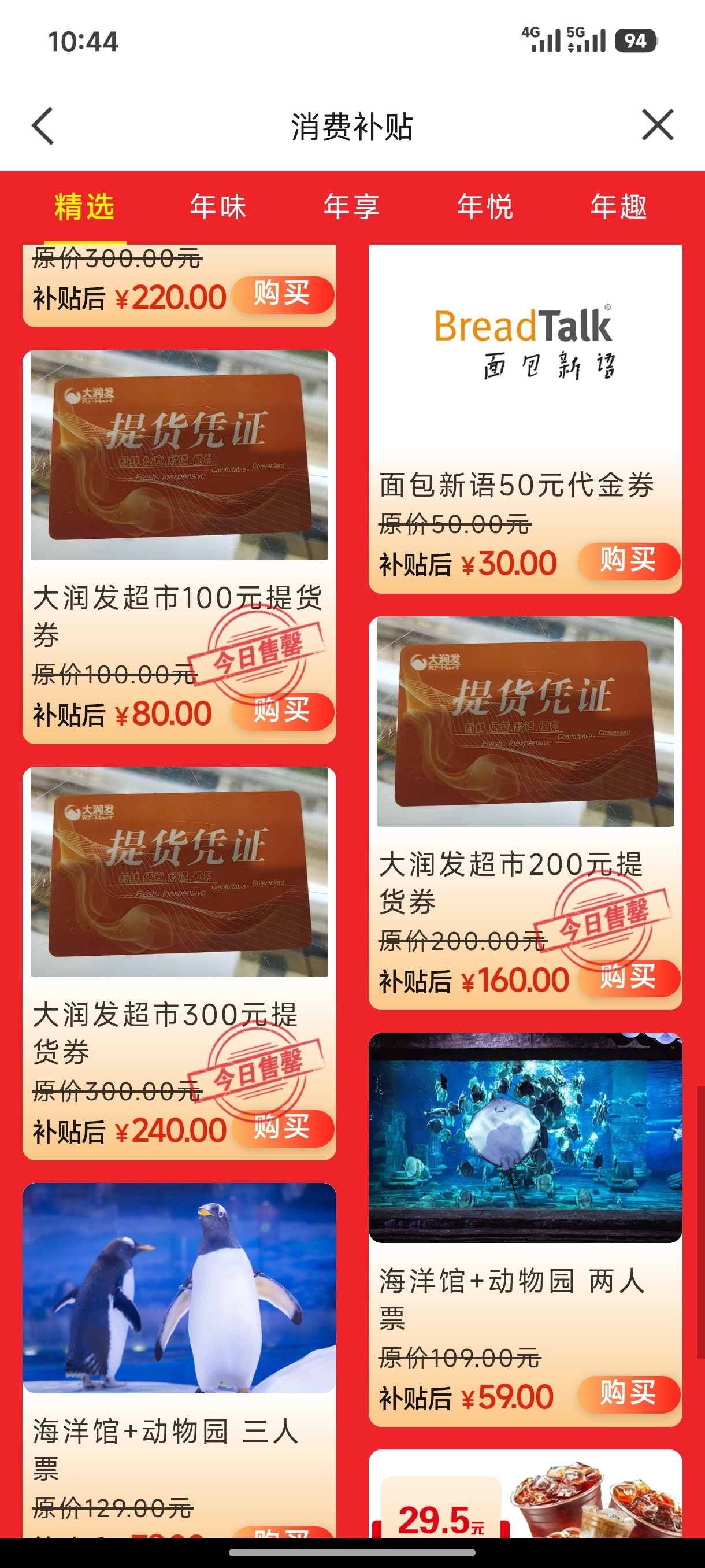Open the 年悦 tab

485,206
